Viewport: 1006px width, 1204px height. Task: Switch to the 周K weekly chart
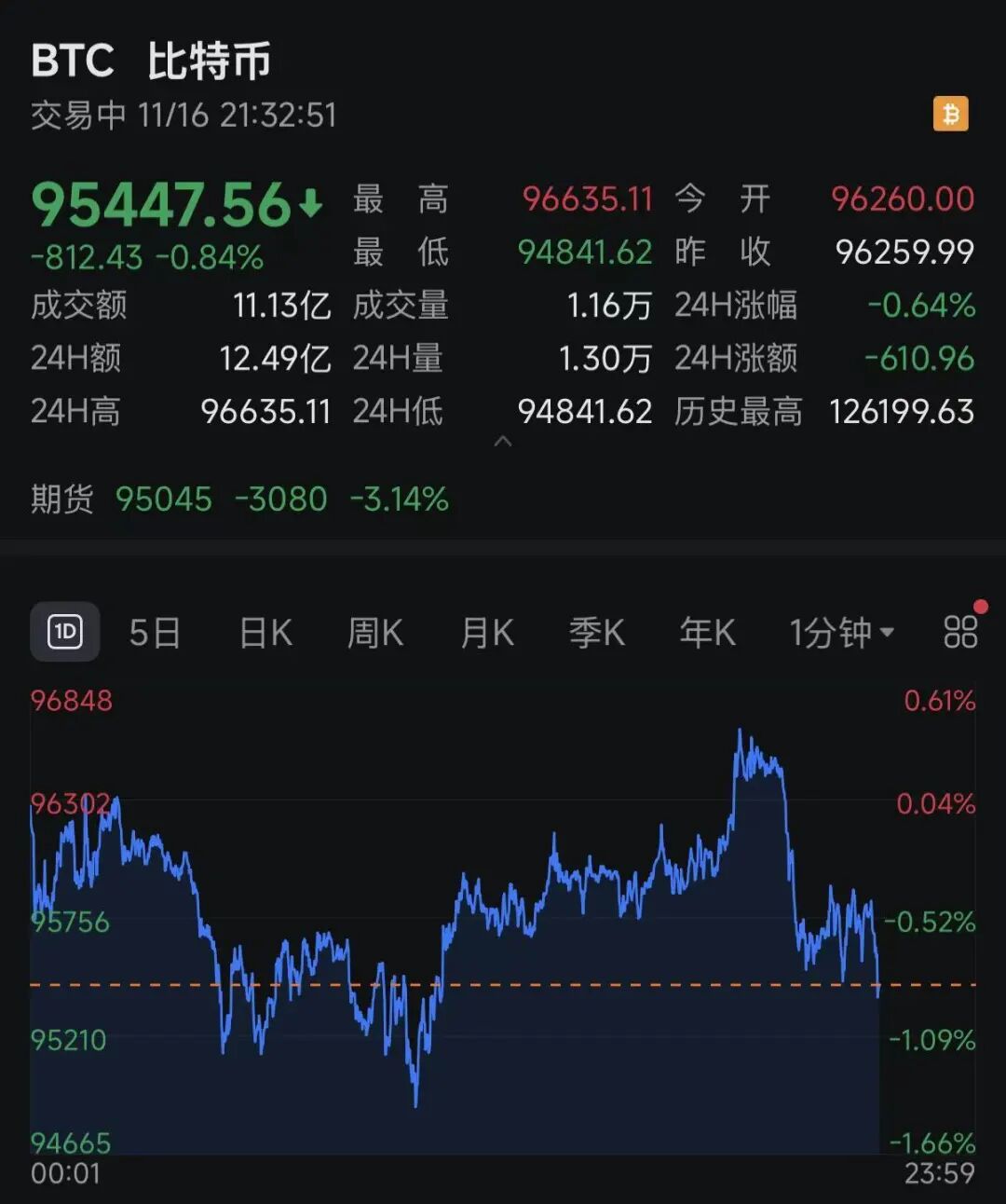pyautogui.click(x=375, y=634)
